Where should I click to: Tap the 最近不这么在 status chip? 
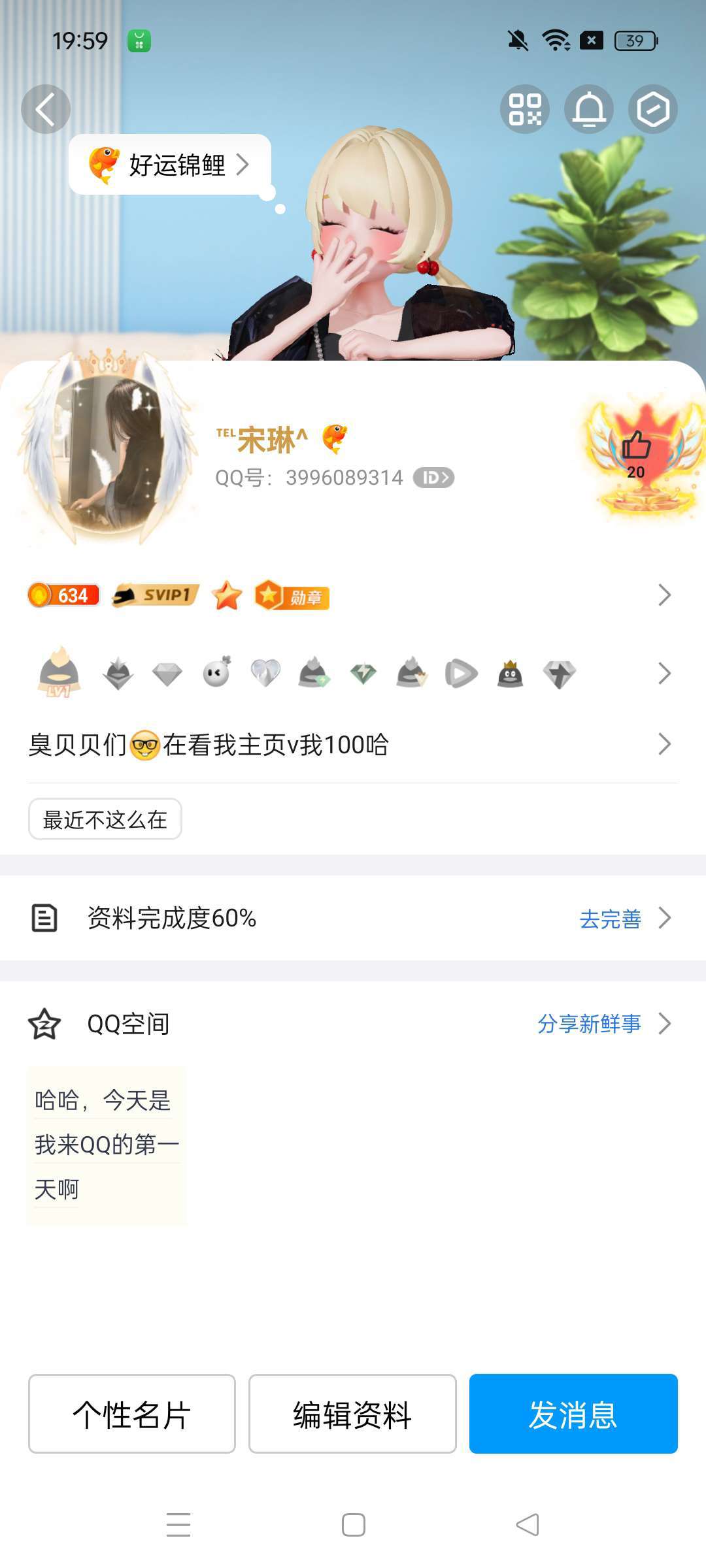point(105,819)
